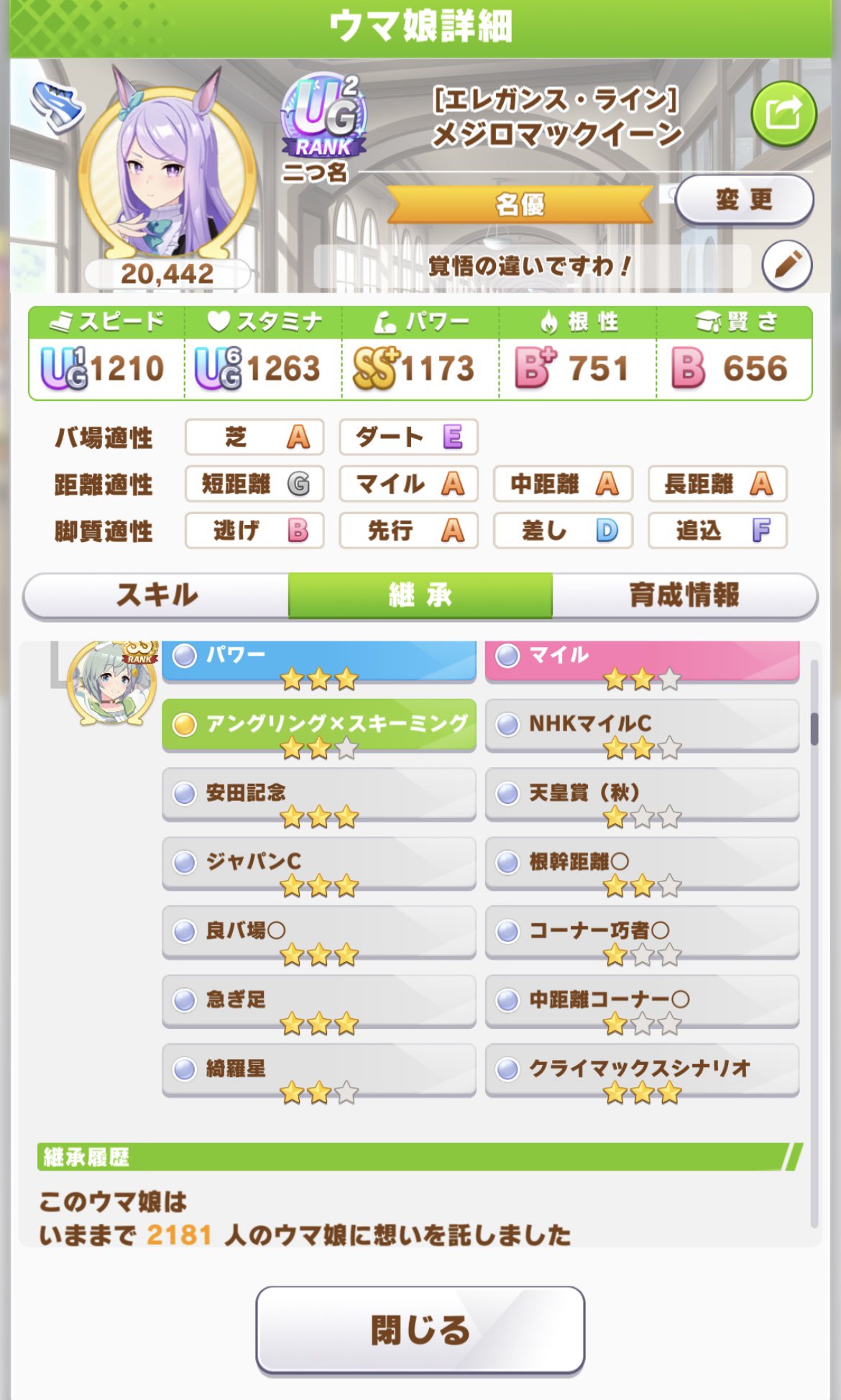Close the dialog with 閉じる
The image size is (841, 1400).
[420, 1330]
